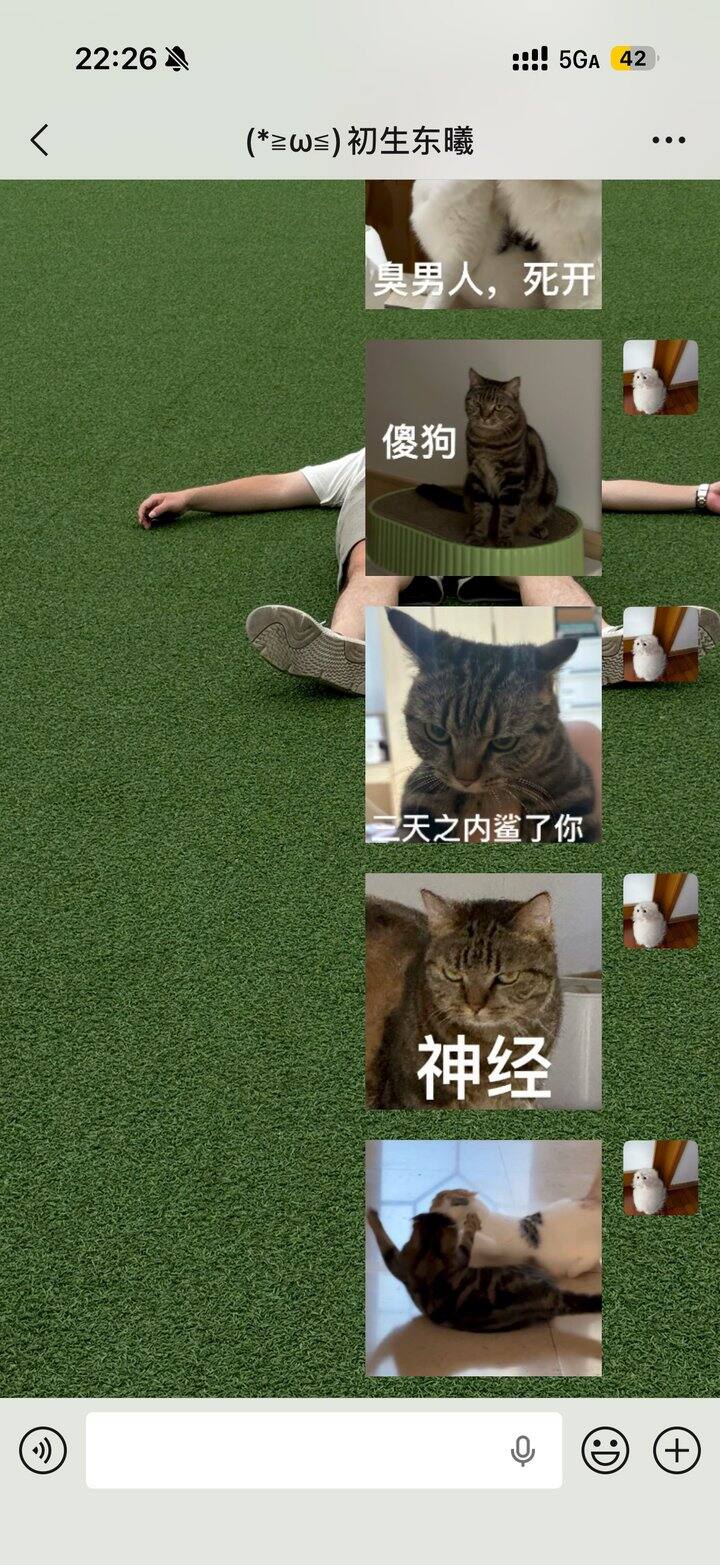
Task: Open the plus attachments menu
Action: pos(677,1450)
